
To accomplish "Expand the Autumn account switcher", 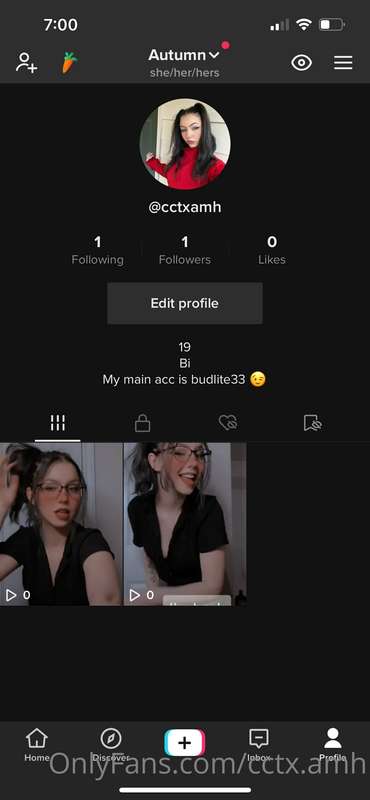I will tap(184, 55).
